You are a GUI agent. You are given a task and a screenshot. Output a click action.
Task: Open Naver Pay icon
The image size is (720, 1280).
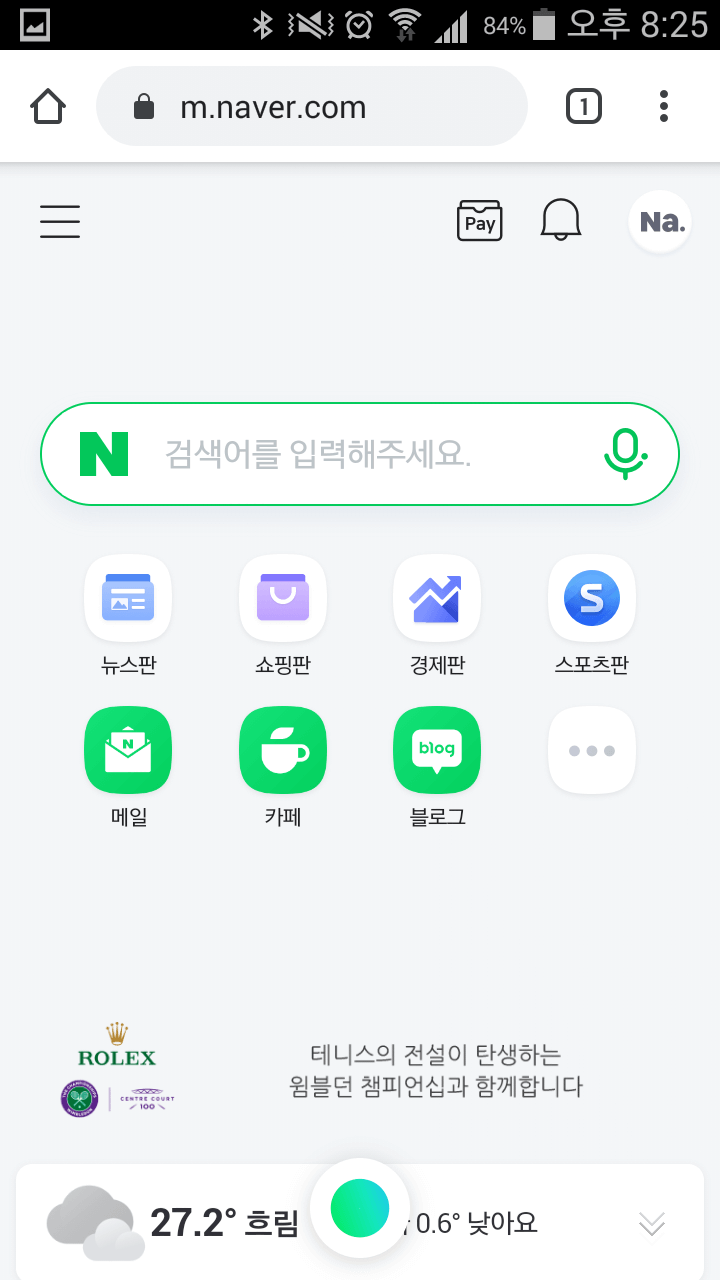[479, 221]
